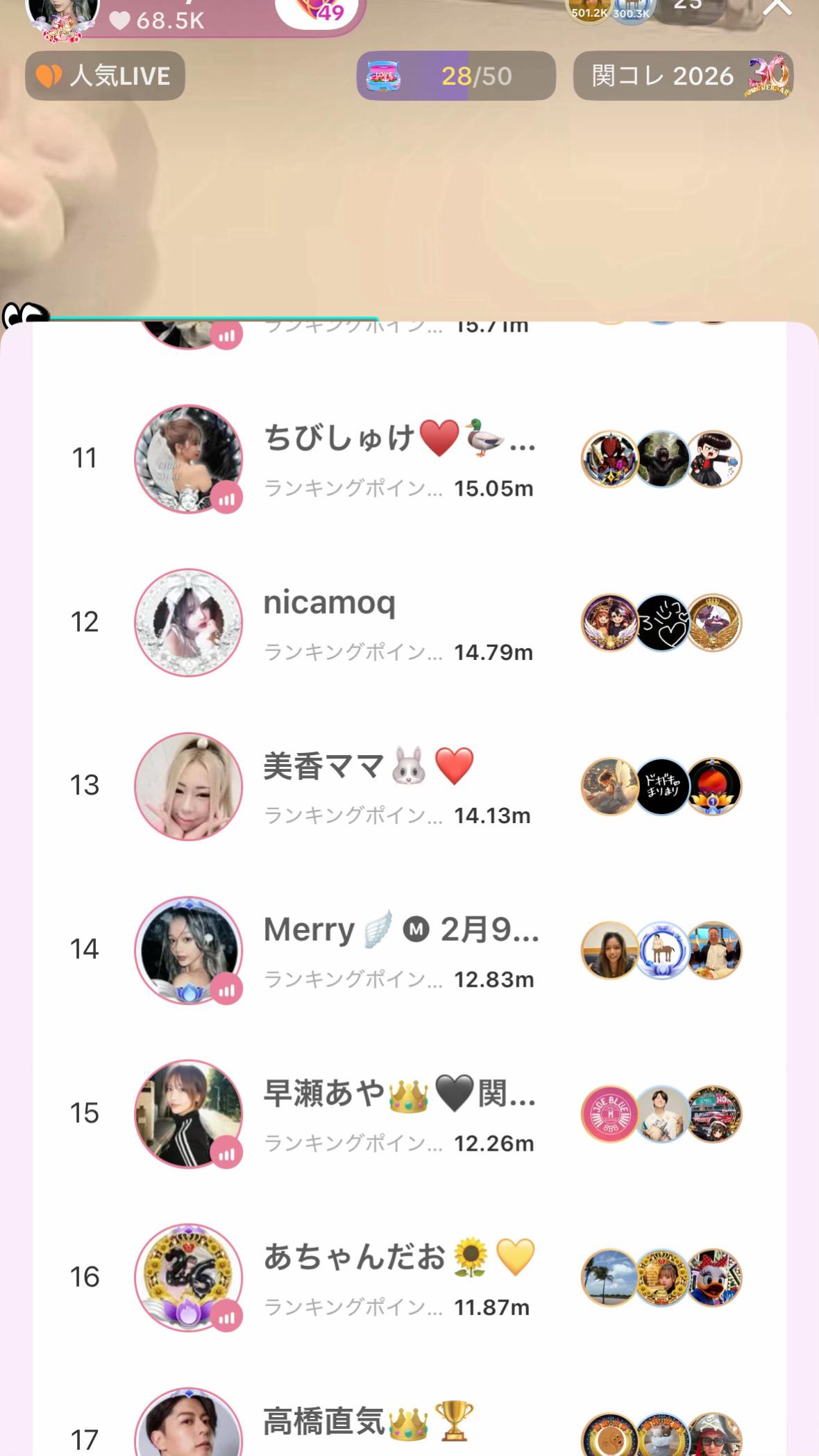The width and height of the screenshot is (819, 1456).
Task: Open the top gifters avatars at top
Action: pyautogui.click(x=611, y=10)
